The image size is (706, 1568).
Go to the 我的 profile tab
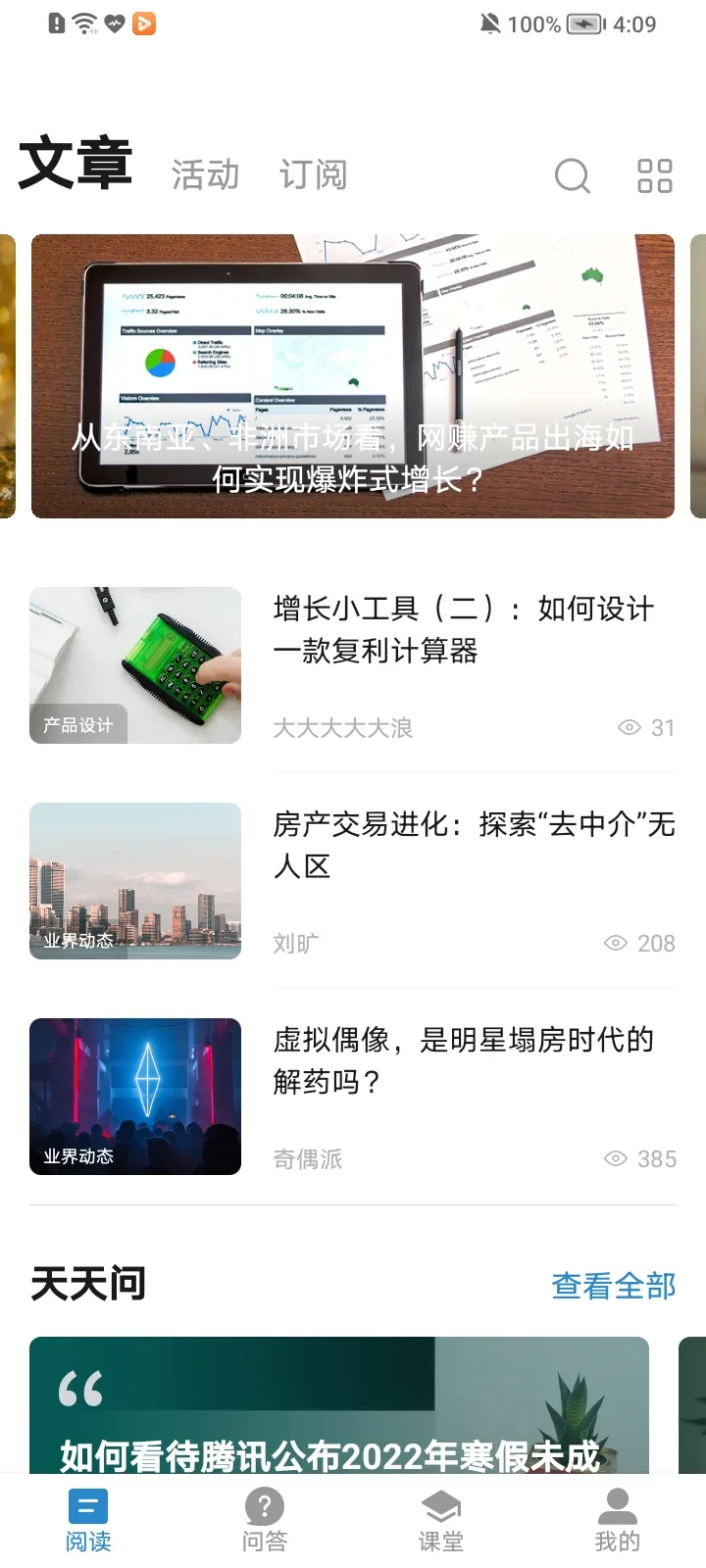click(x=617, y=1521)
